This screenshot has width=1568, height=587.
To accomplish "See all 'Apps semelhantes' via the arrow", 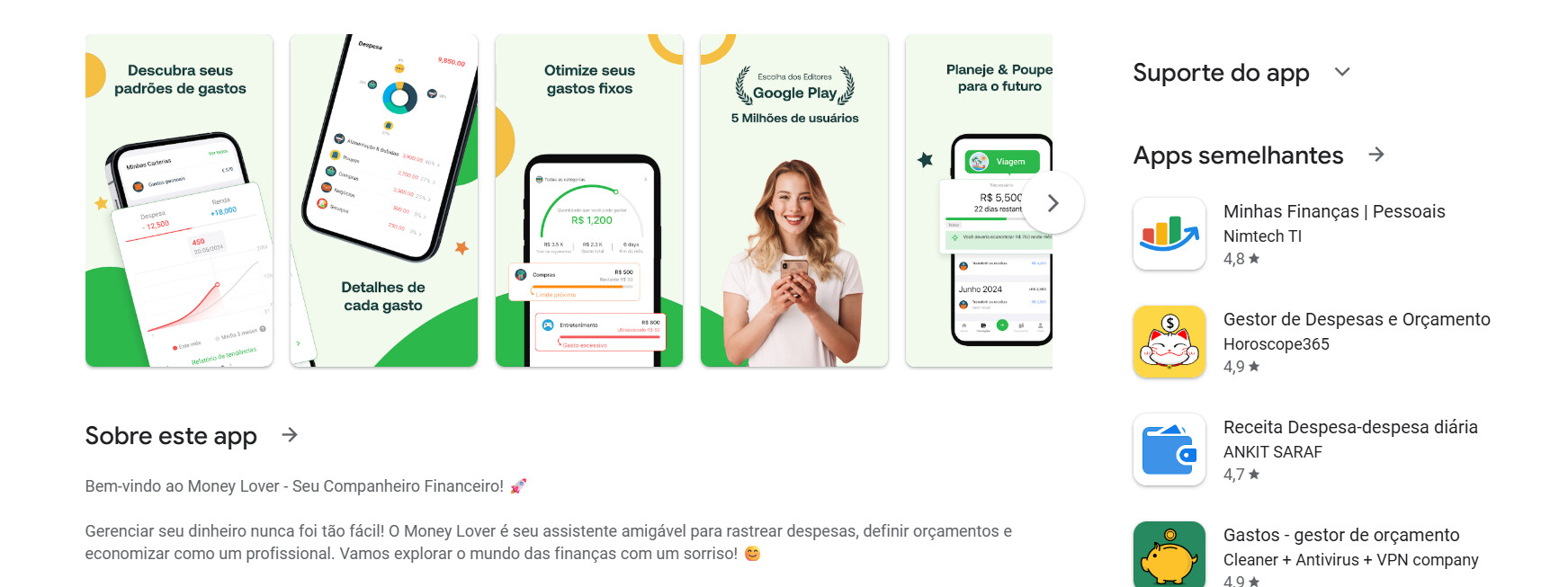I will tap(1375, 155).
